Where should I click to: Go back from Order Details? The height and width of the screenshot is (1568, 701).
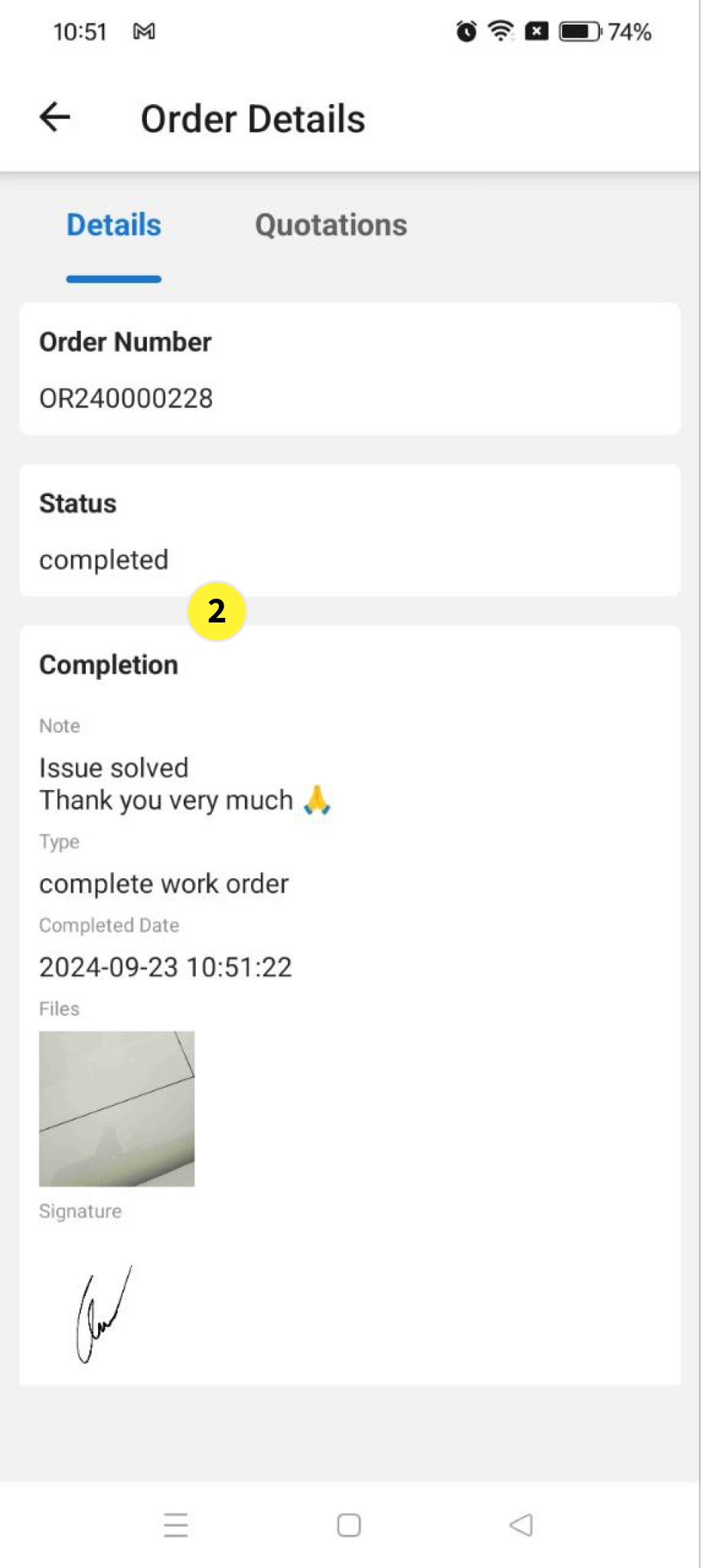coord(55,118)
